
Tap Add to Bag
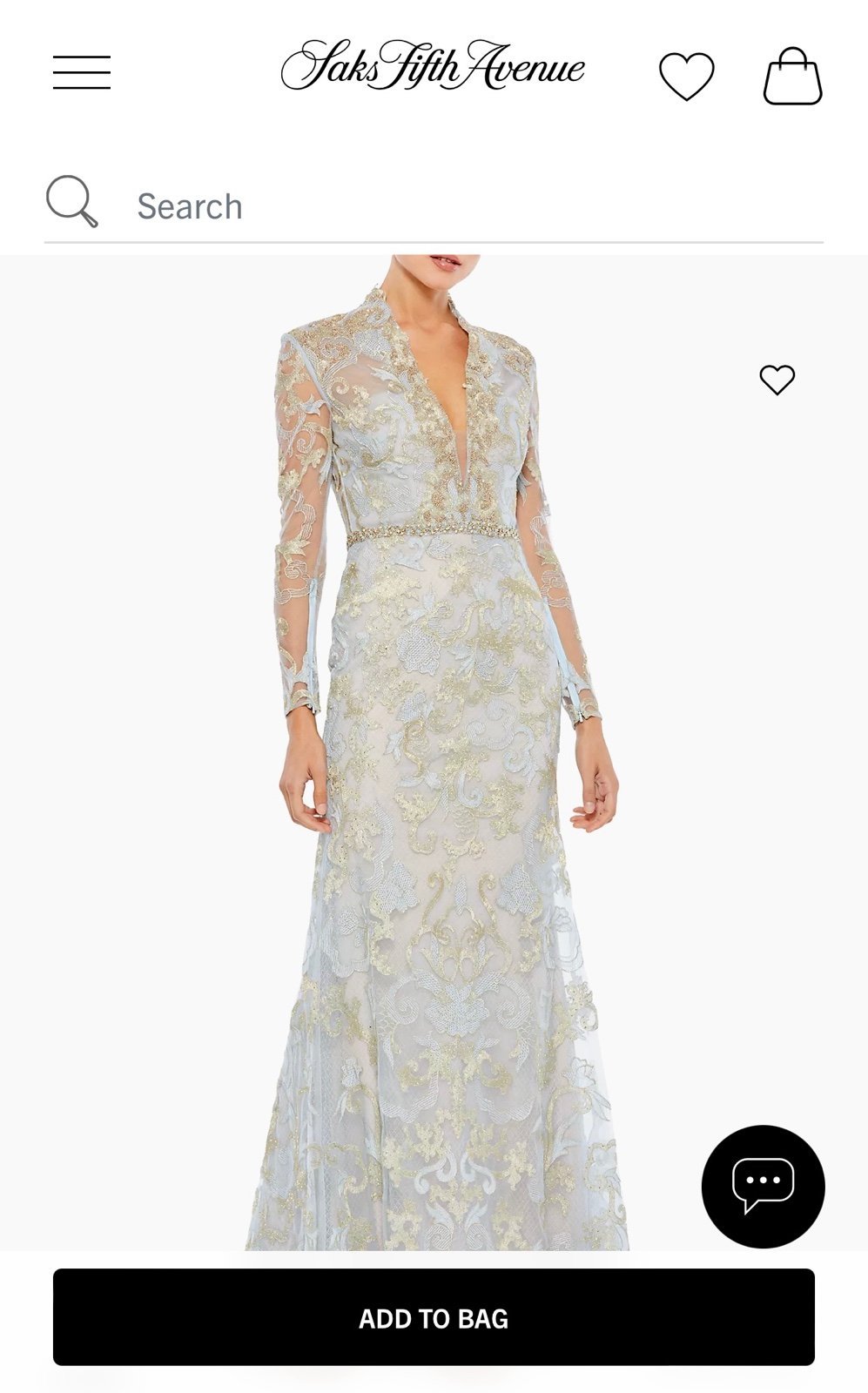tap(434, 1317)
